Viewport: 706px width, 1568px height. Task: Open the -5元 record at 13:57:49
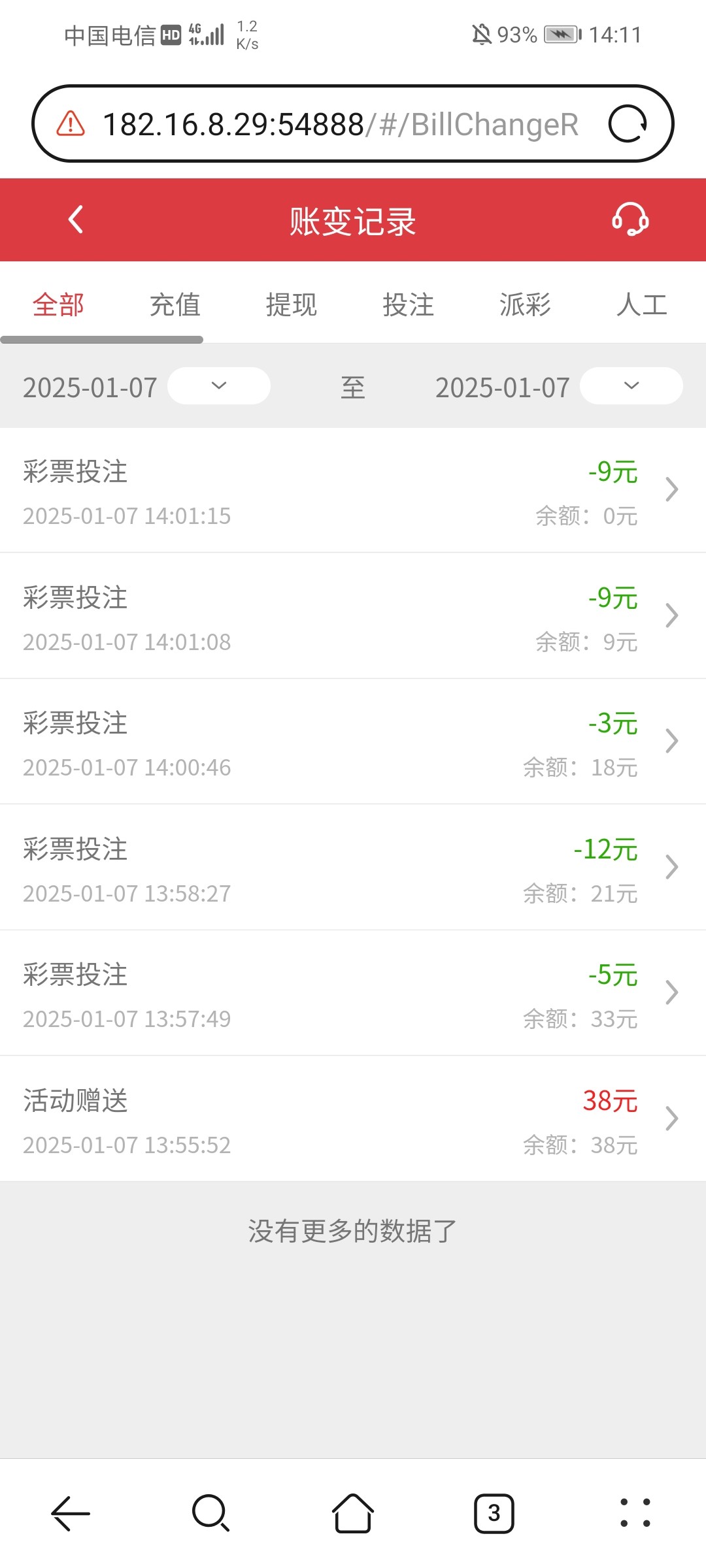[x=353, y=993]
